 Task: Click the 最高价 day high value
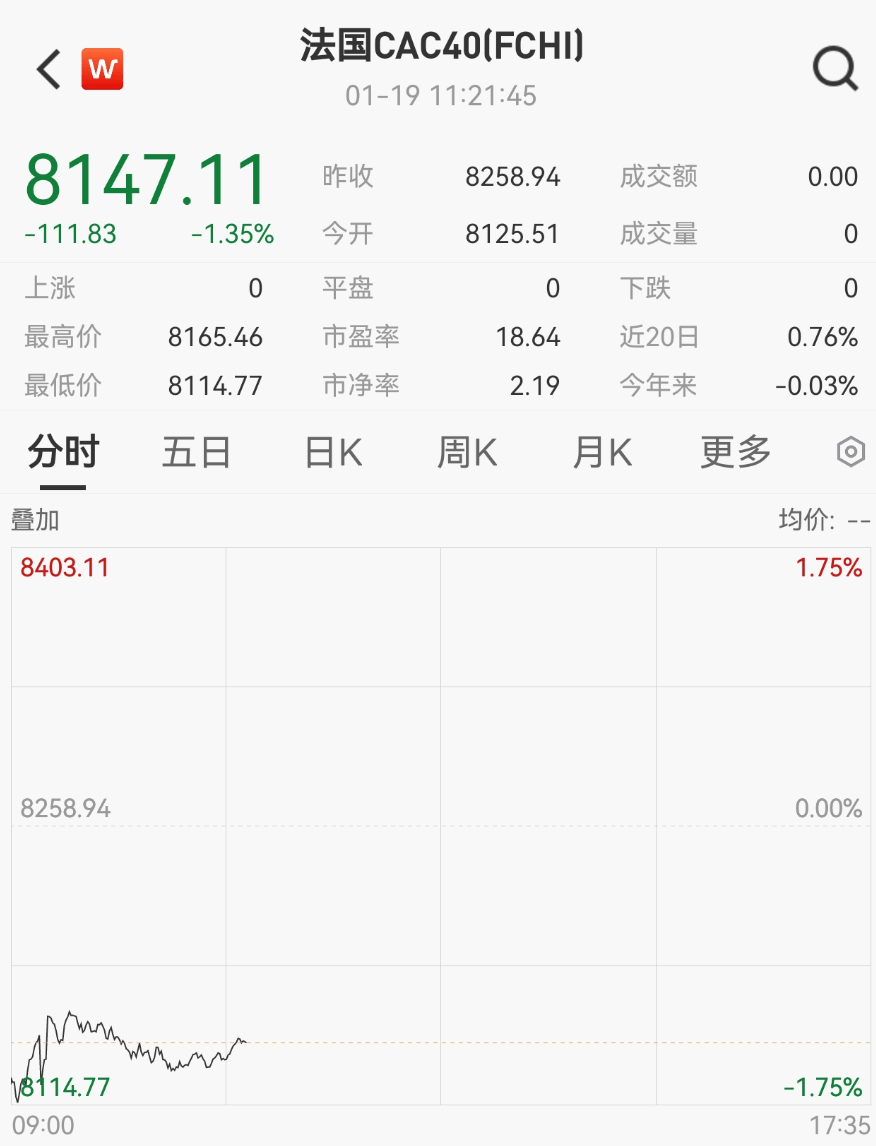click(214, 337)
